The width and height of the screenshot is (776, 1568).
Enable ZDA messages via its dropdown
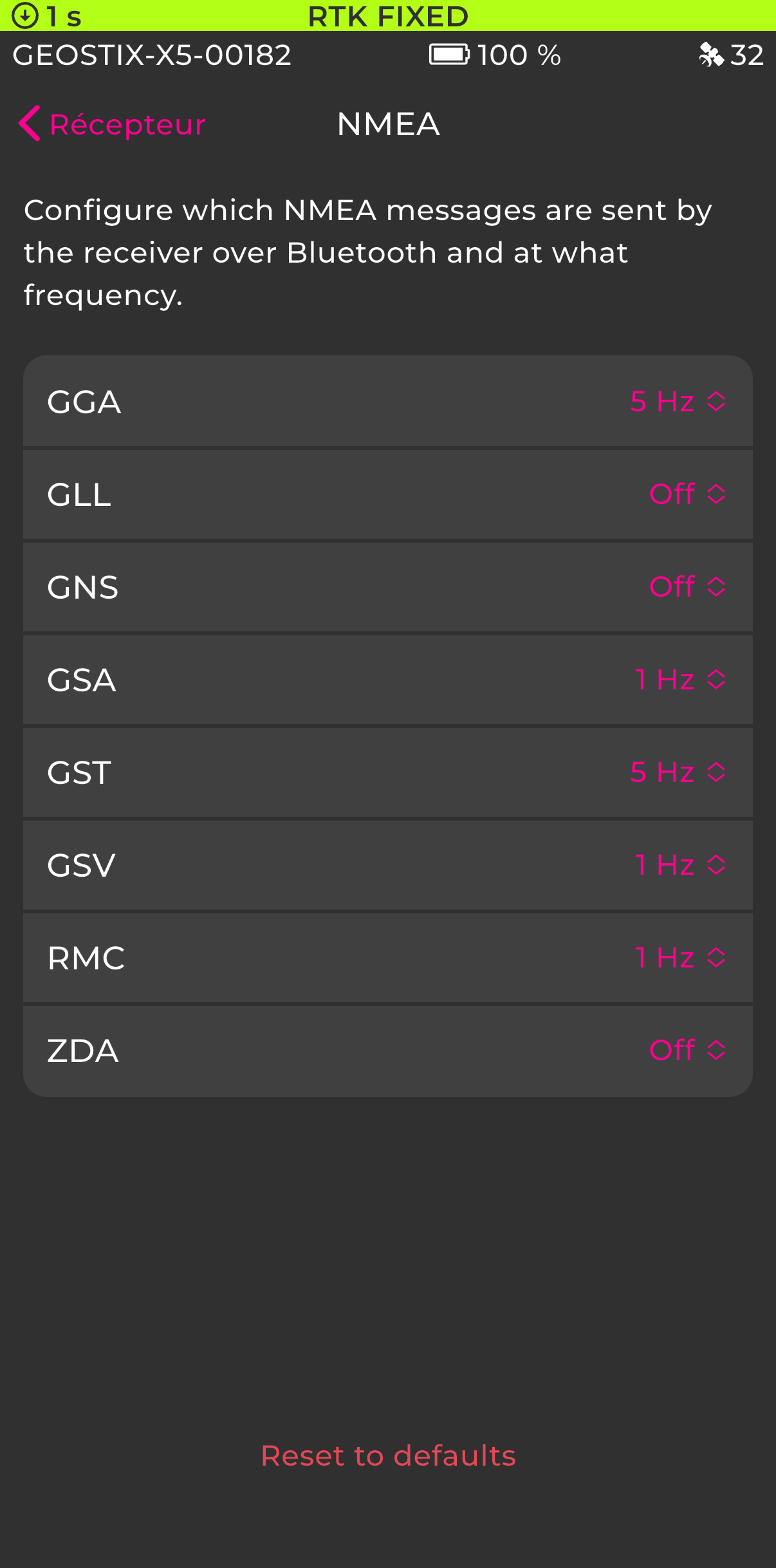point(687,1050)
